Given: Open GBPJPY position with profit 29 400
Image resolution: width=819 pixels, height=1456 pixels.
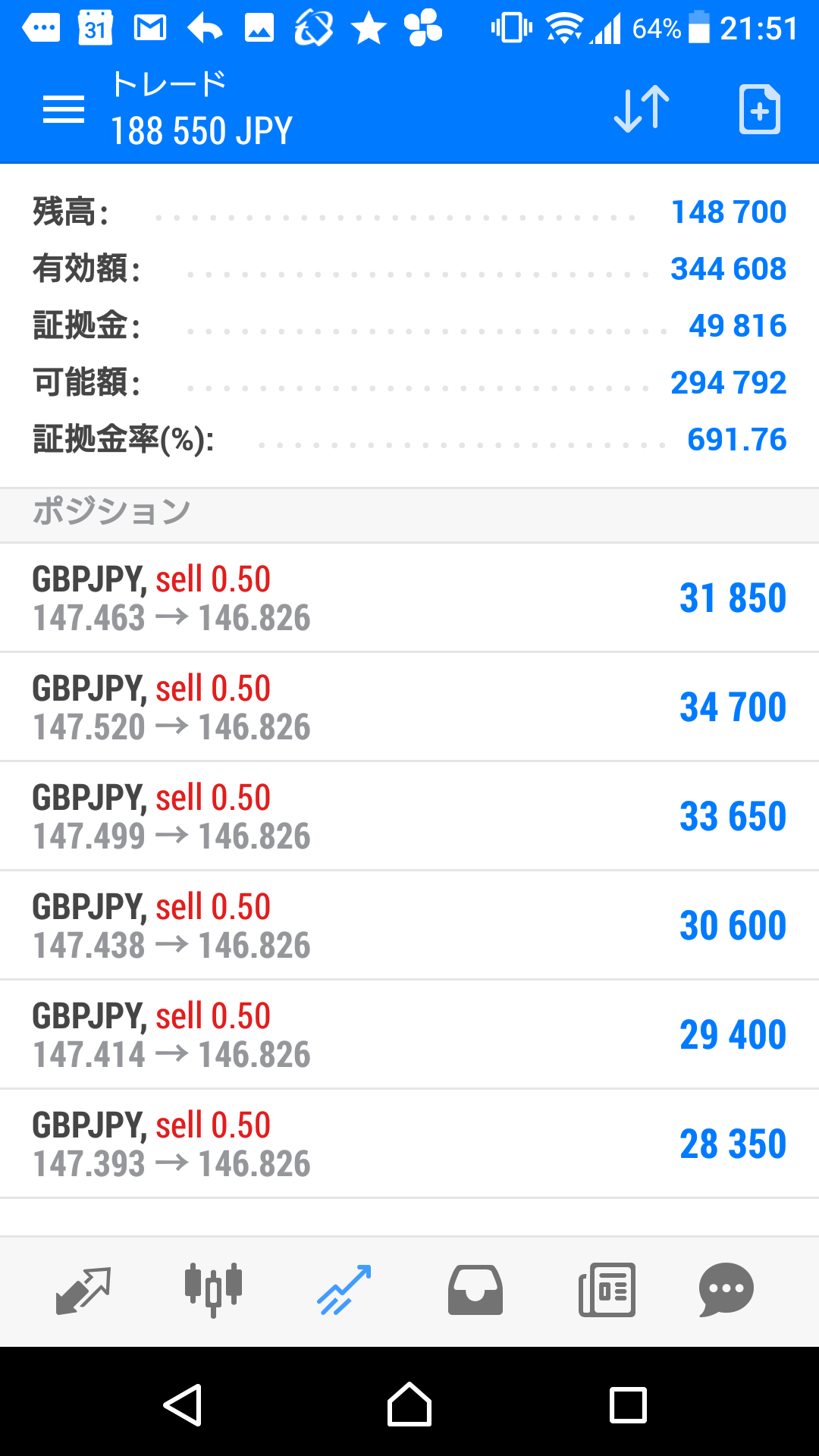Looking at the screenshot, I should [x=409, y=1034].
